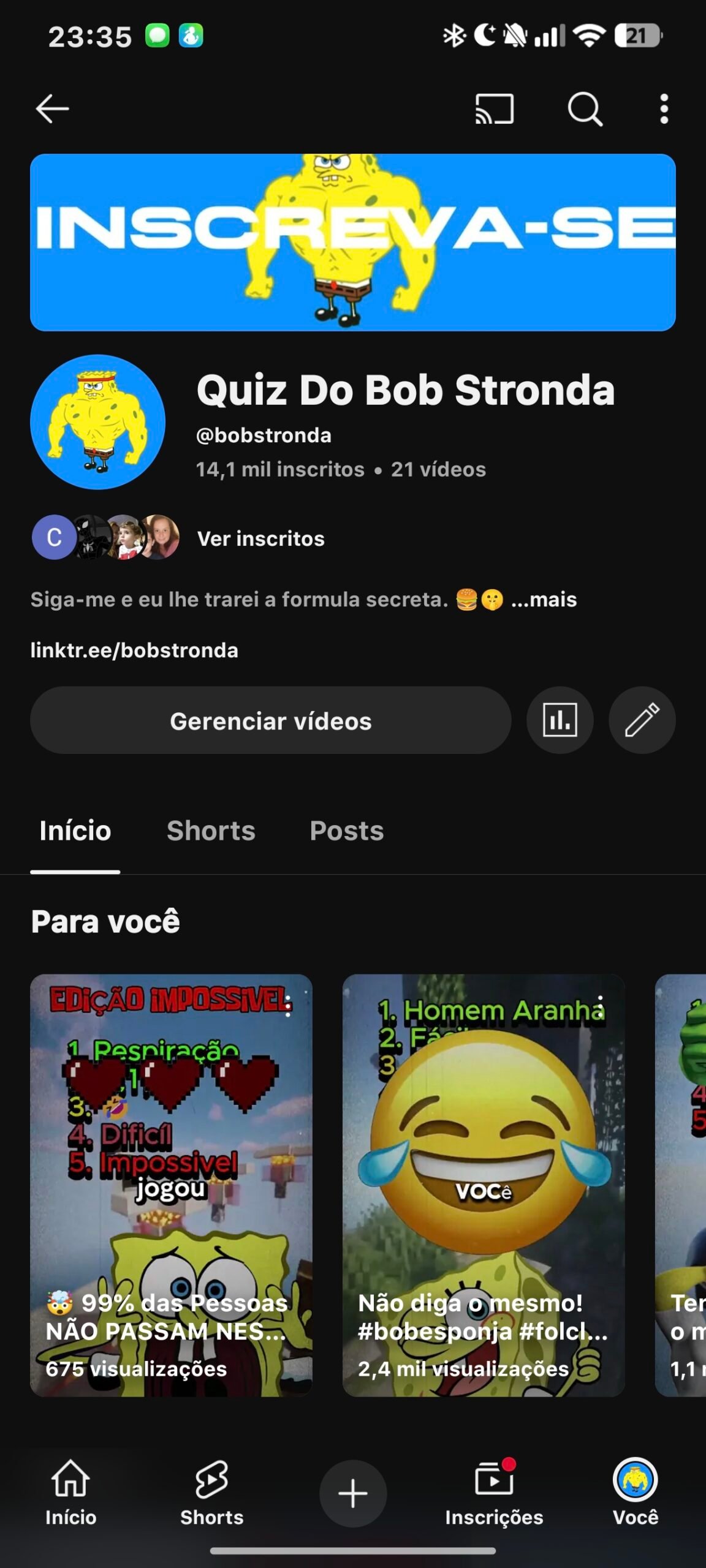Create new content with plus button

click(x=353, y=1493)
